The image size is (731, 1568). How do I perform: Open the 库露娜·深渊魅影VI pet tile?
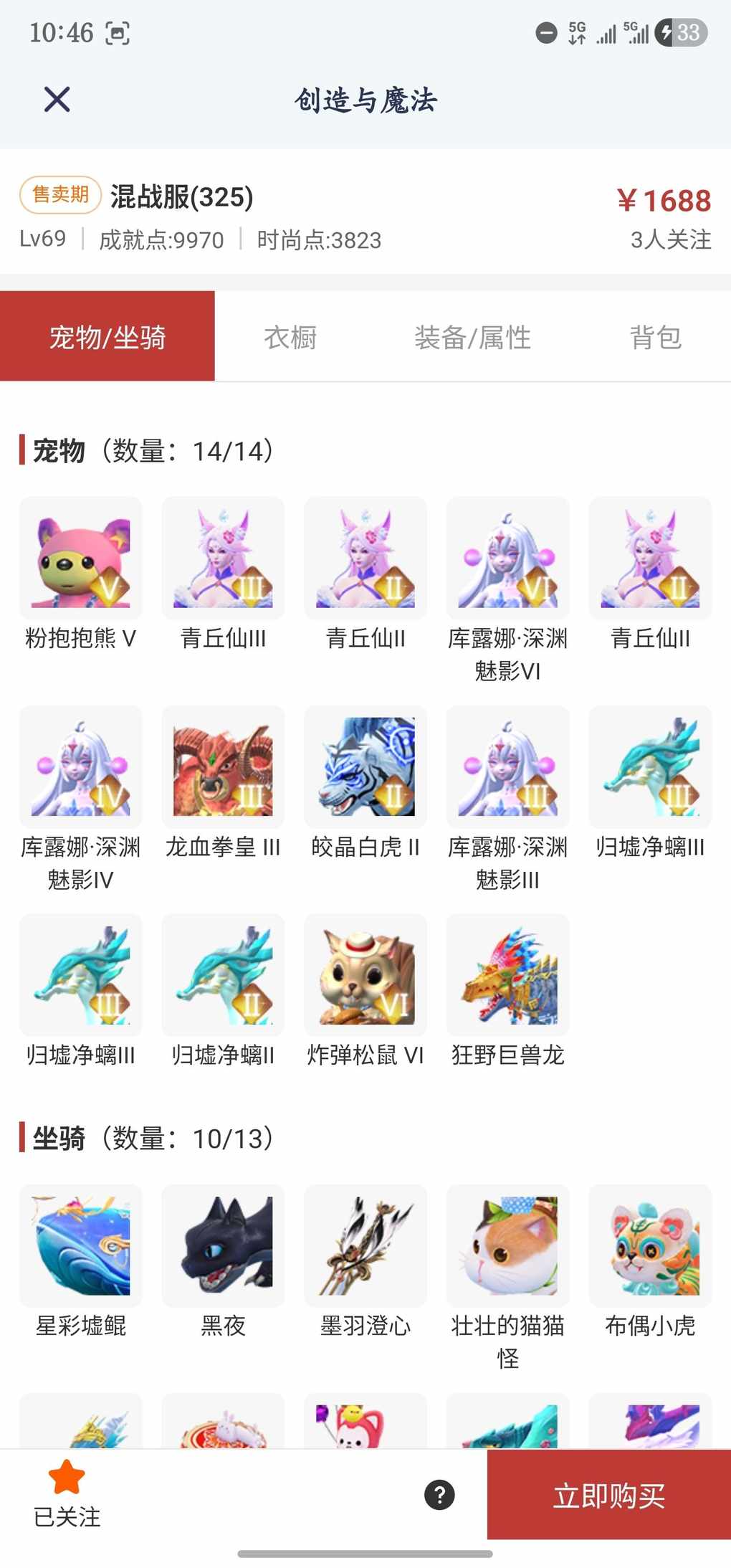(x=507, y=559)
